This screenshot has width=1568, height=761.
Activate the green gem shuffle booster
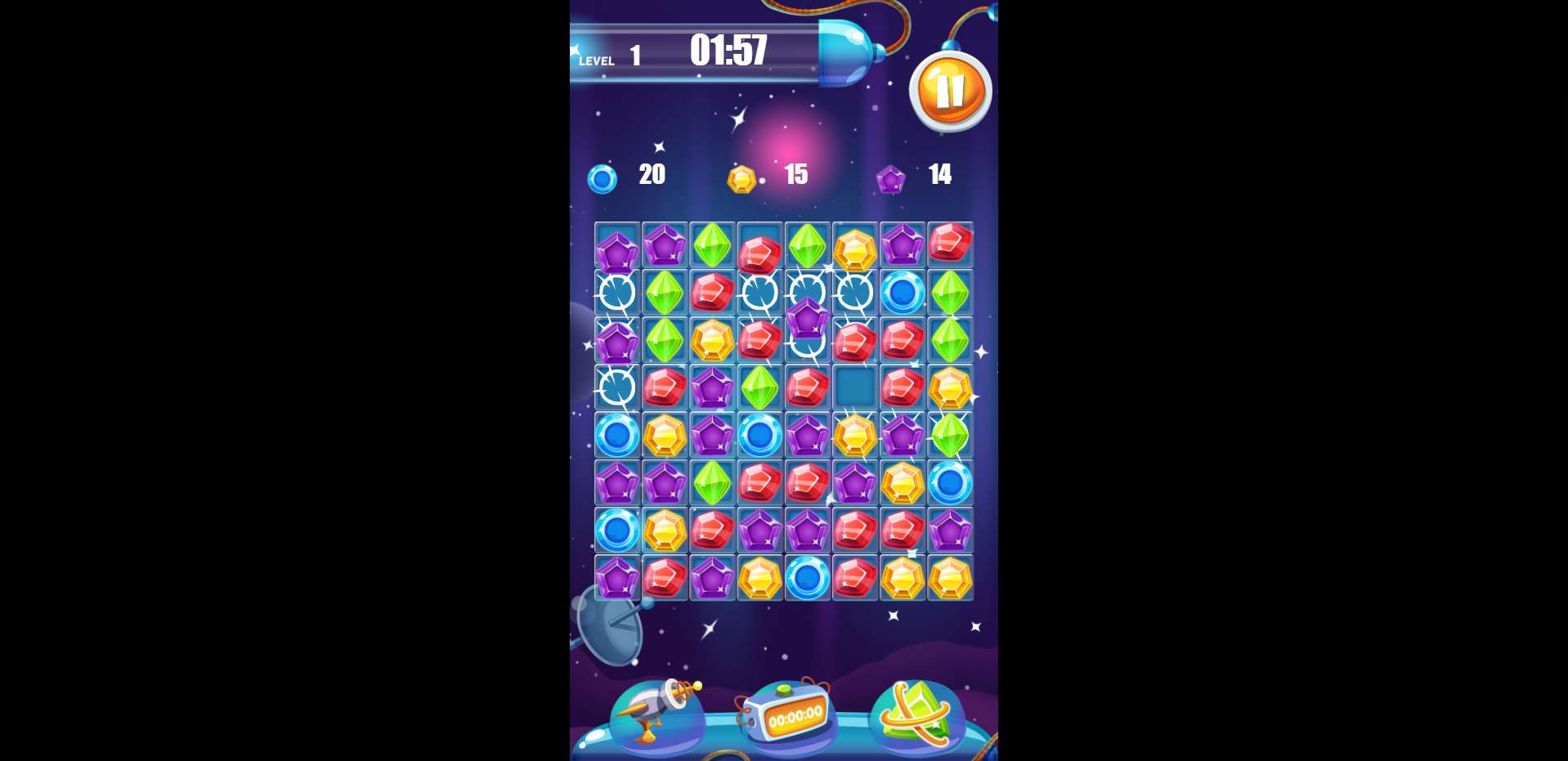(x=917, y=714)
